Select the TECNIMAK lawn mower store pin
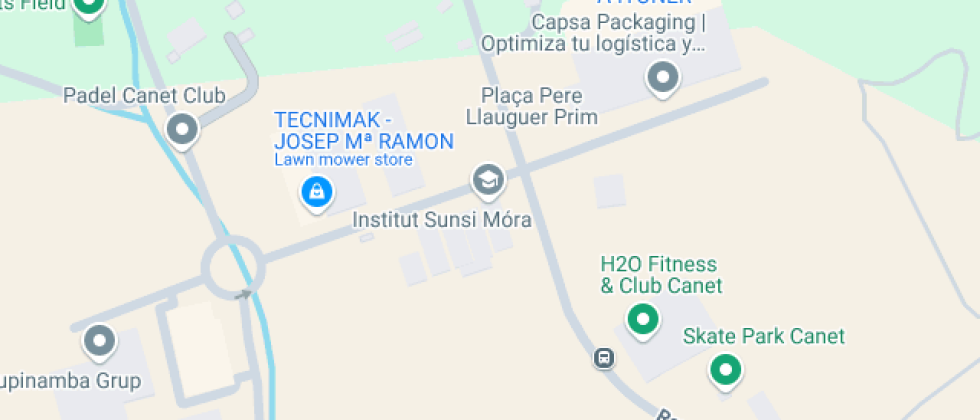Viewport: 980px width, 420px height. pyautogui.click(x=318, y=193)
